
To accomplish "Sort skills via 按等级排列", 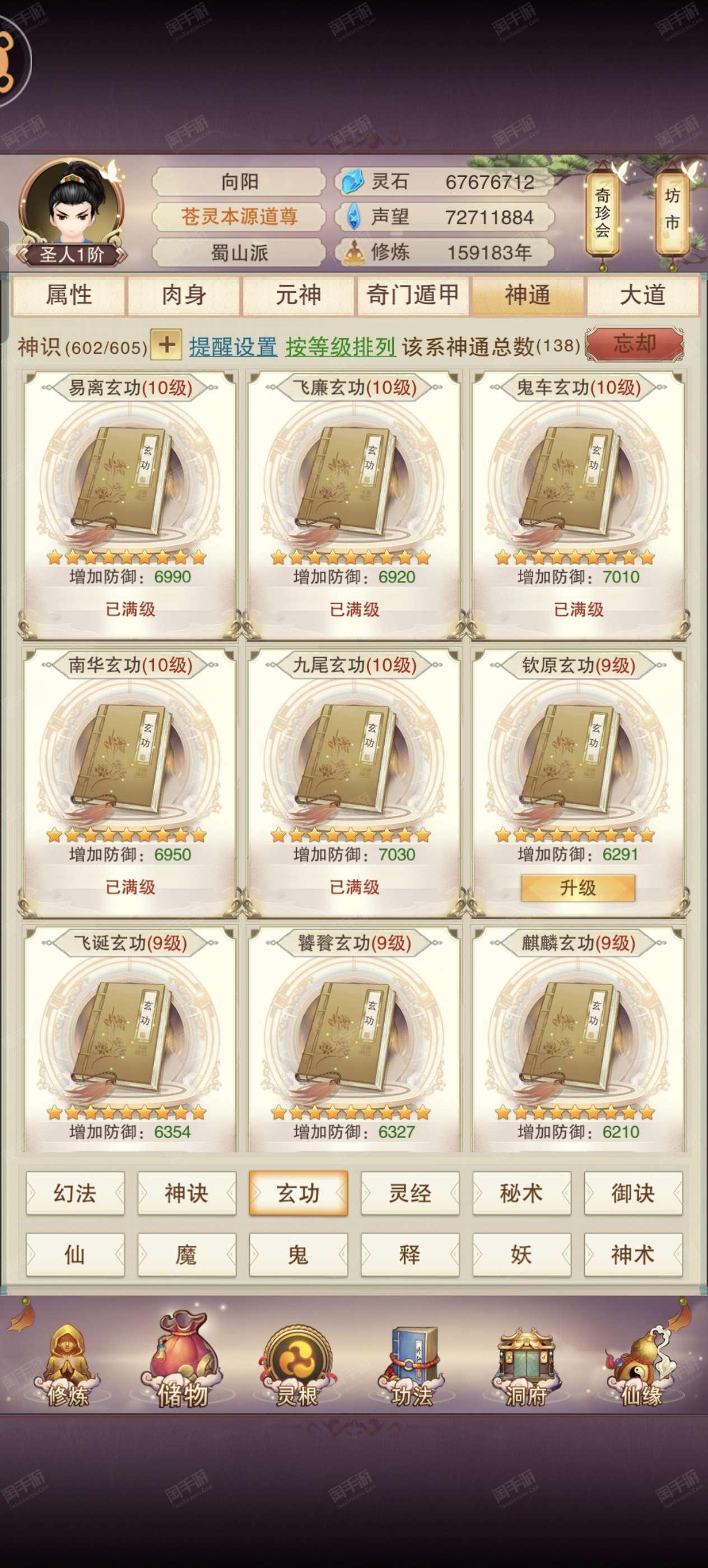I will pos(341,347).
